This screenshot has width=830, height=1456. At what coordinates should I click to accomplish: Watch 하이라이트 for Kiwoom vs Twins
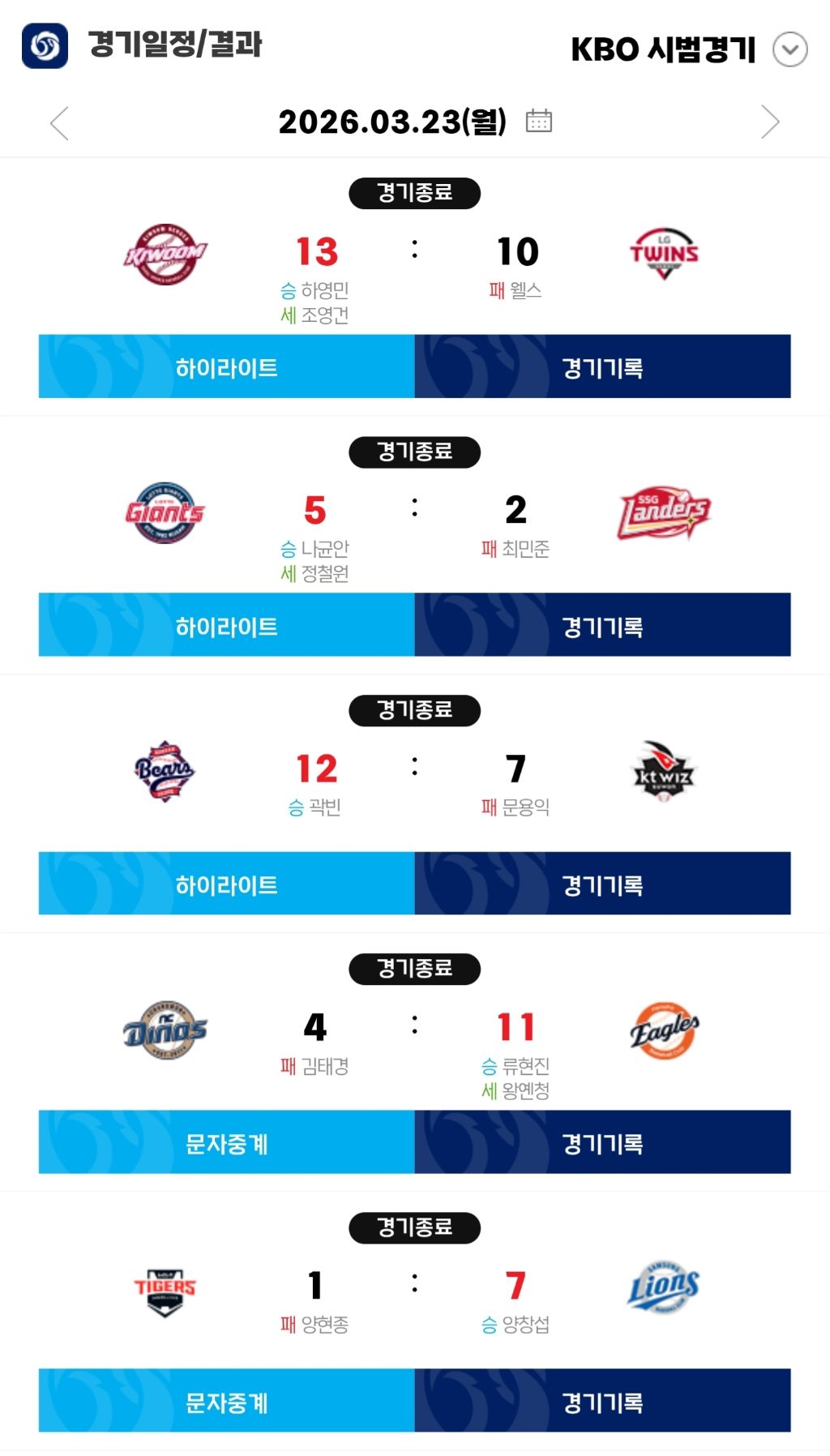(227, 366)
